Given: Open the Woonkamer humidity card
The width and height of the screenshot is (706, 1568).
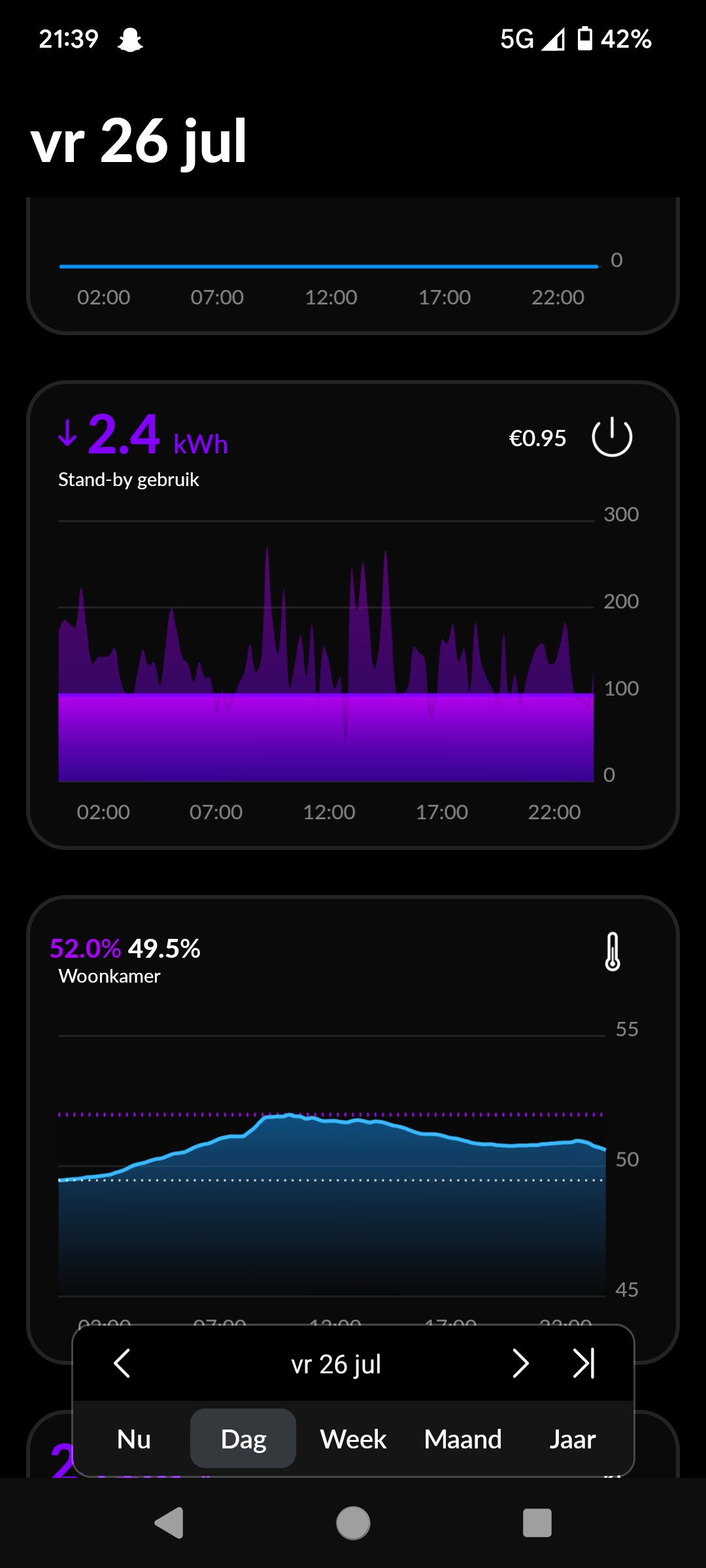Looking at the screenshot, I should (x=353, y=1129).
